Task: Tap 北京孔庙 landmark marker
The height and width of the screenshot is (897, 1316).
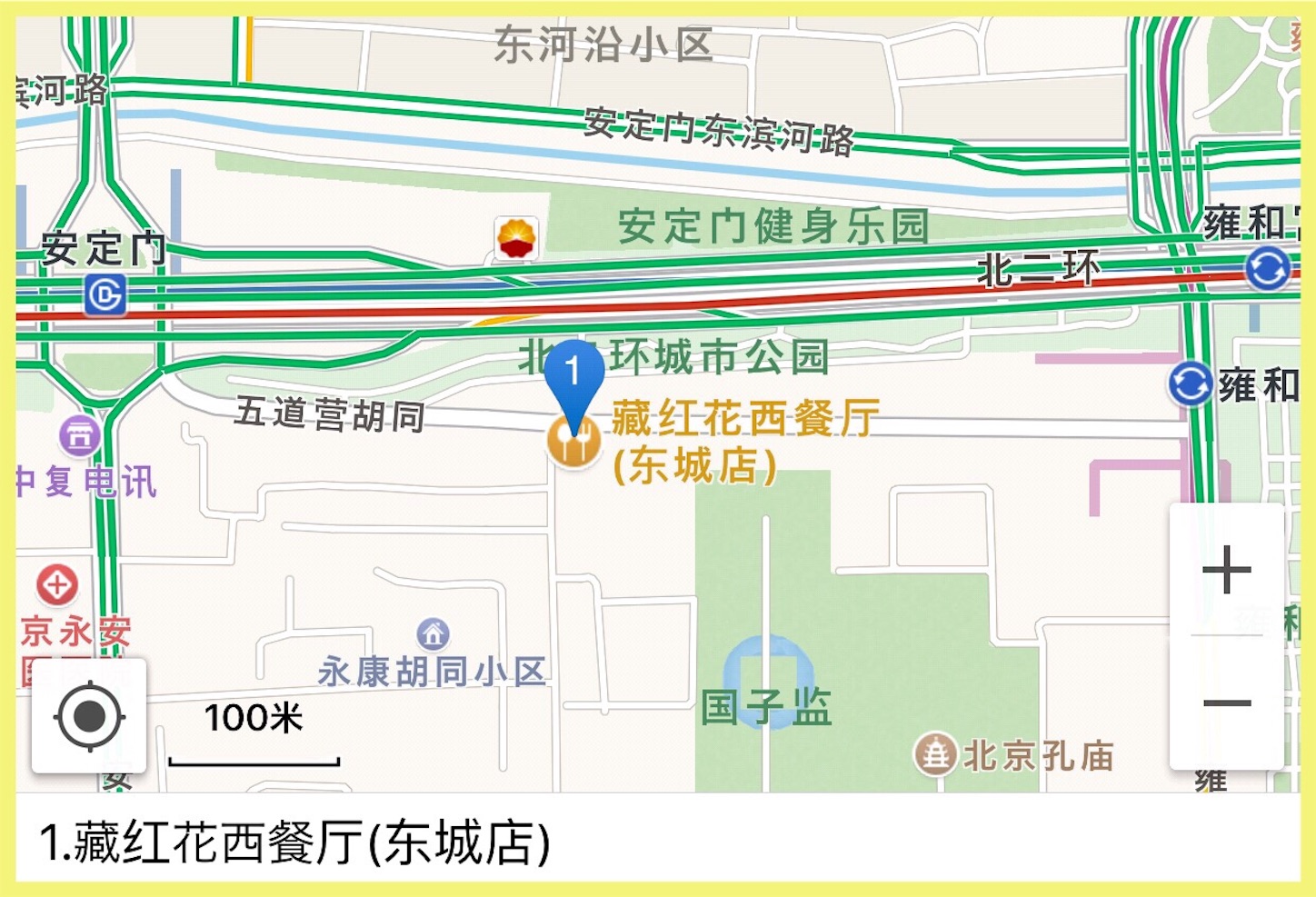Action: coord(934,754)
